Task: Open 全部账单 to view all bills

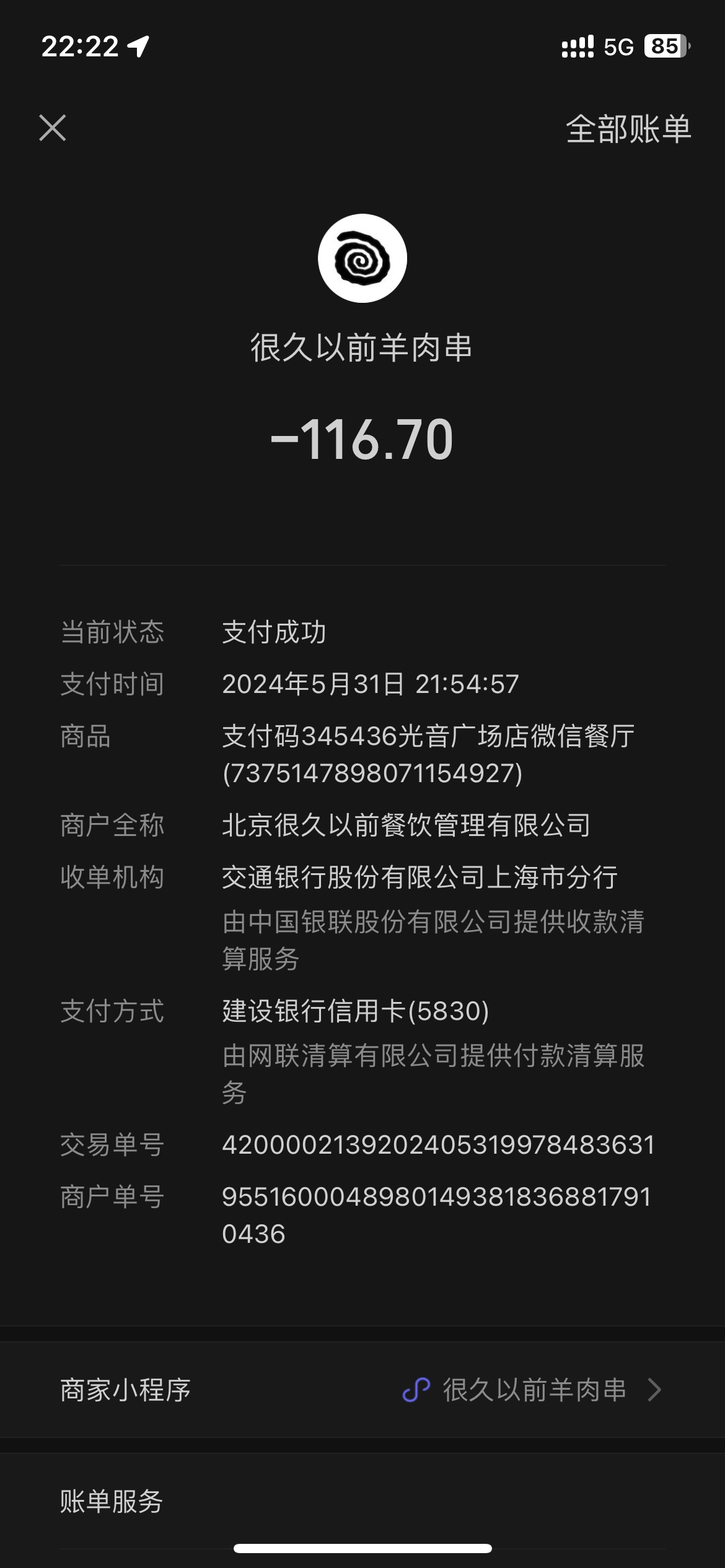Action: tap(628, 129)
